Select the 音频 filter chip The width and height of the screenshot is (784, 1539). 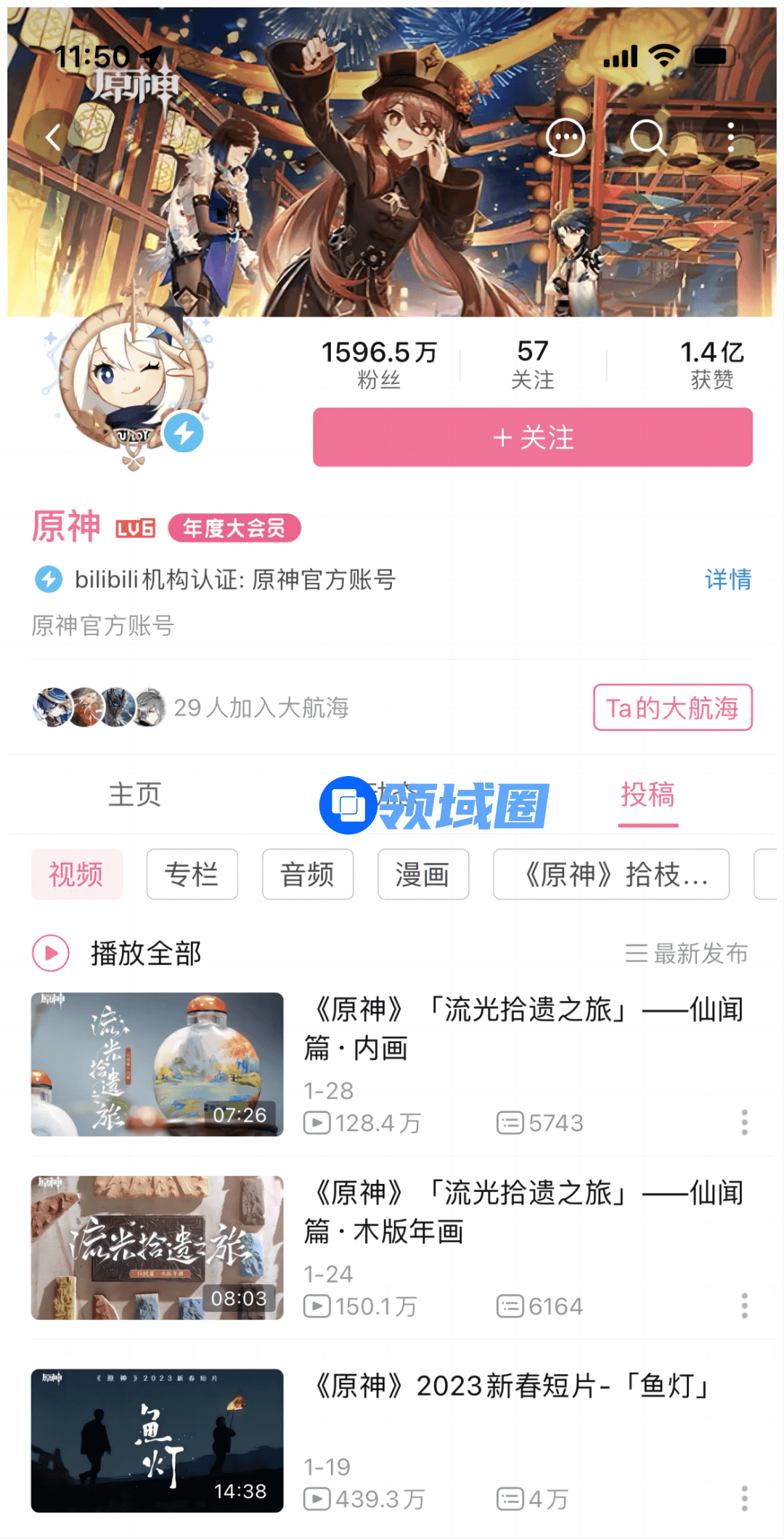308,874
